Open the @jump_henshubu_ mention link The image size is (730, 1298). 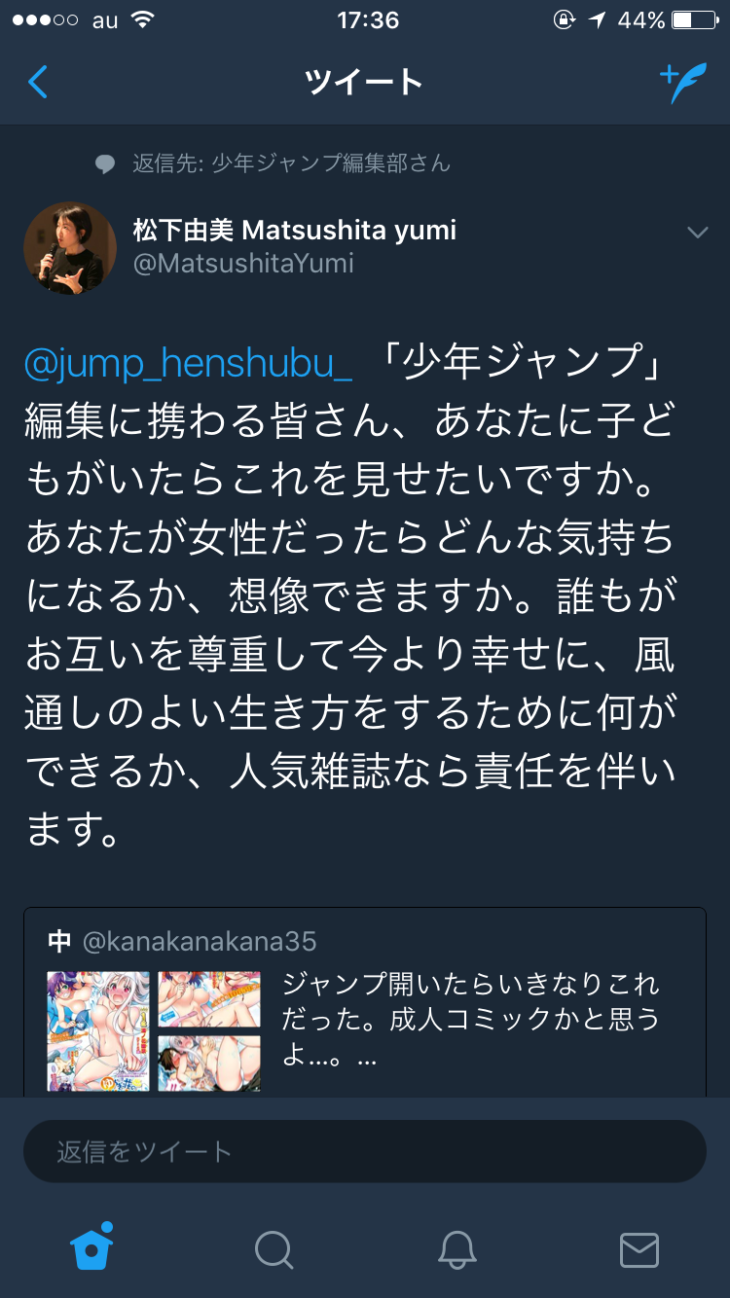188,365
